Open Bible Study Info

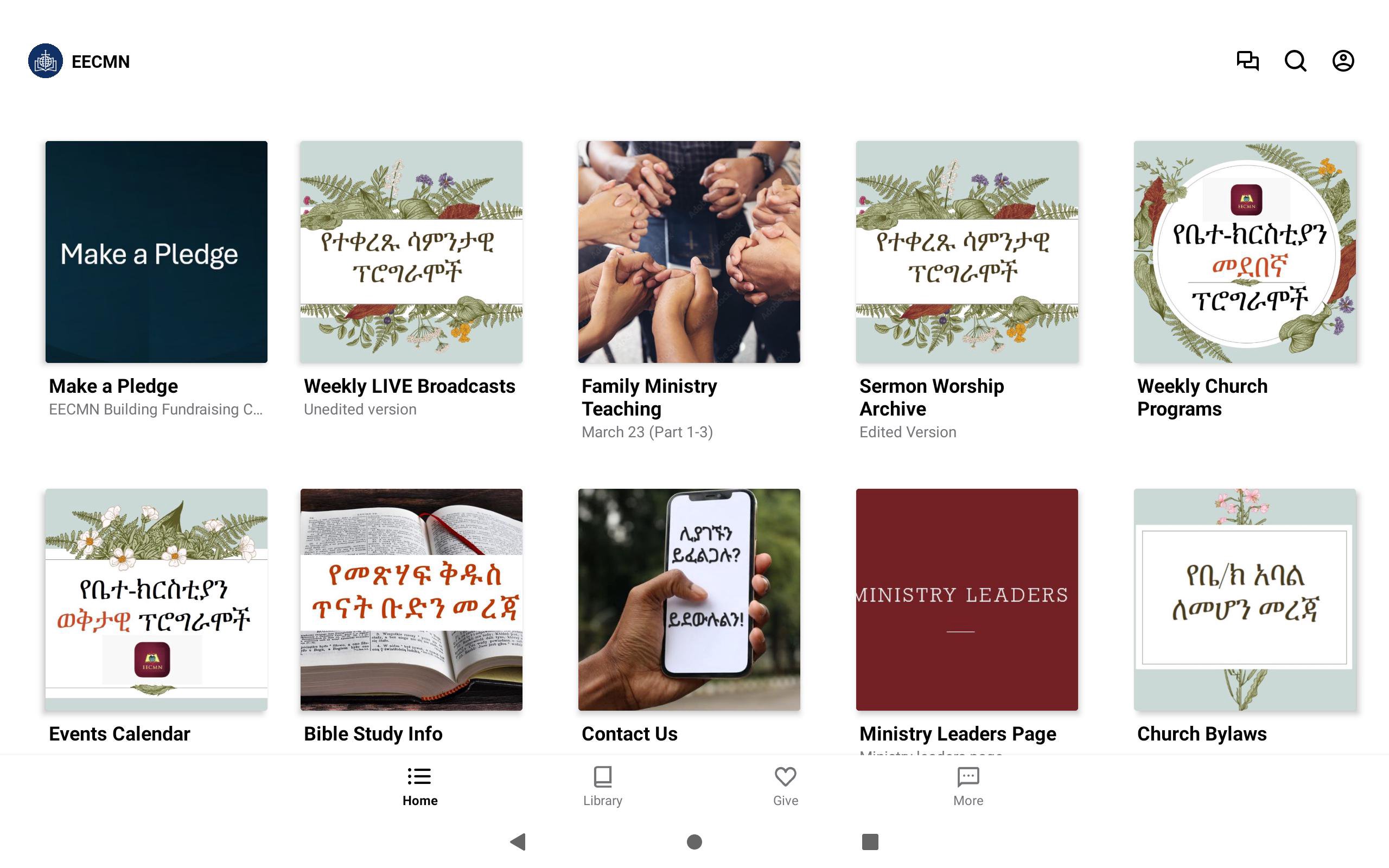click(411, 599)
